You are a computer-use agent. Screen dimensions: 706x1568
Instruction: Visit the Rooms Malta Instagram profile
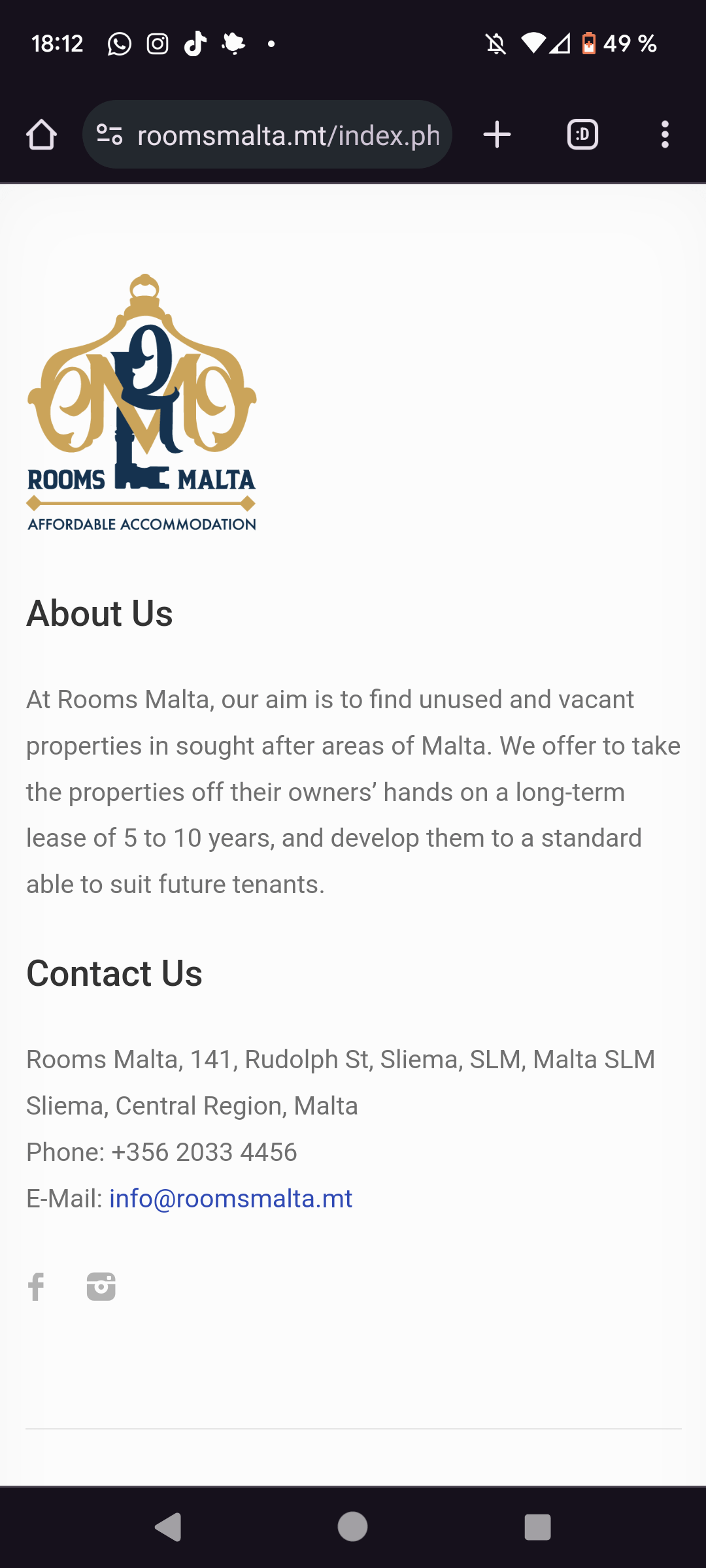pos(101,1286)
